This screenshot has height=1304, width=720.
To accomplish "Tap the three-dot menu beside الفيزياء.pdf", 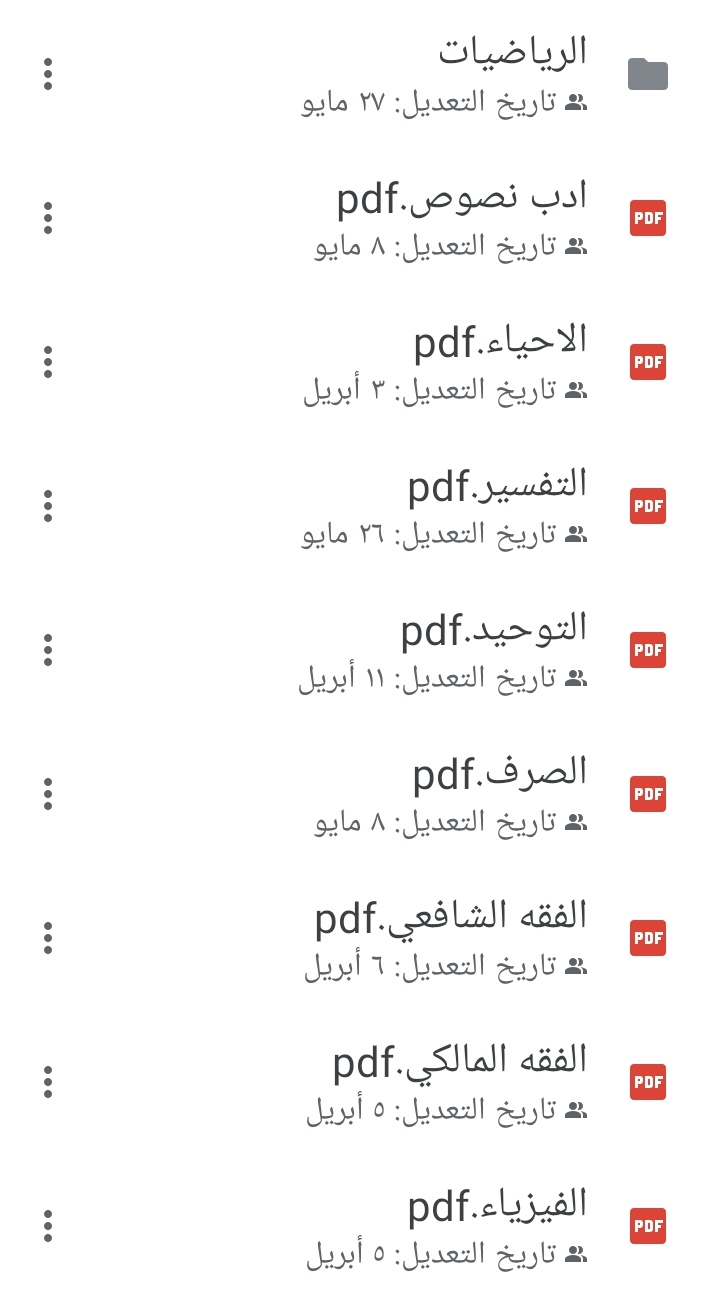I will tap(48, 1226).
